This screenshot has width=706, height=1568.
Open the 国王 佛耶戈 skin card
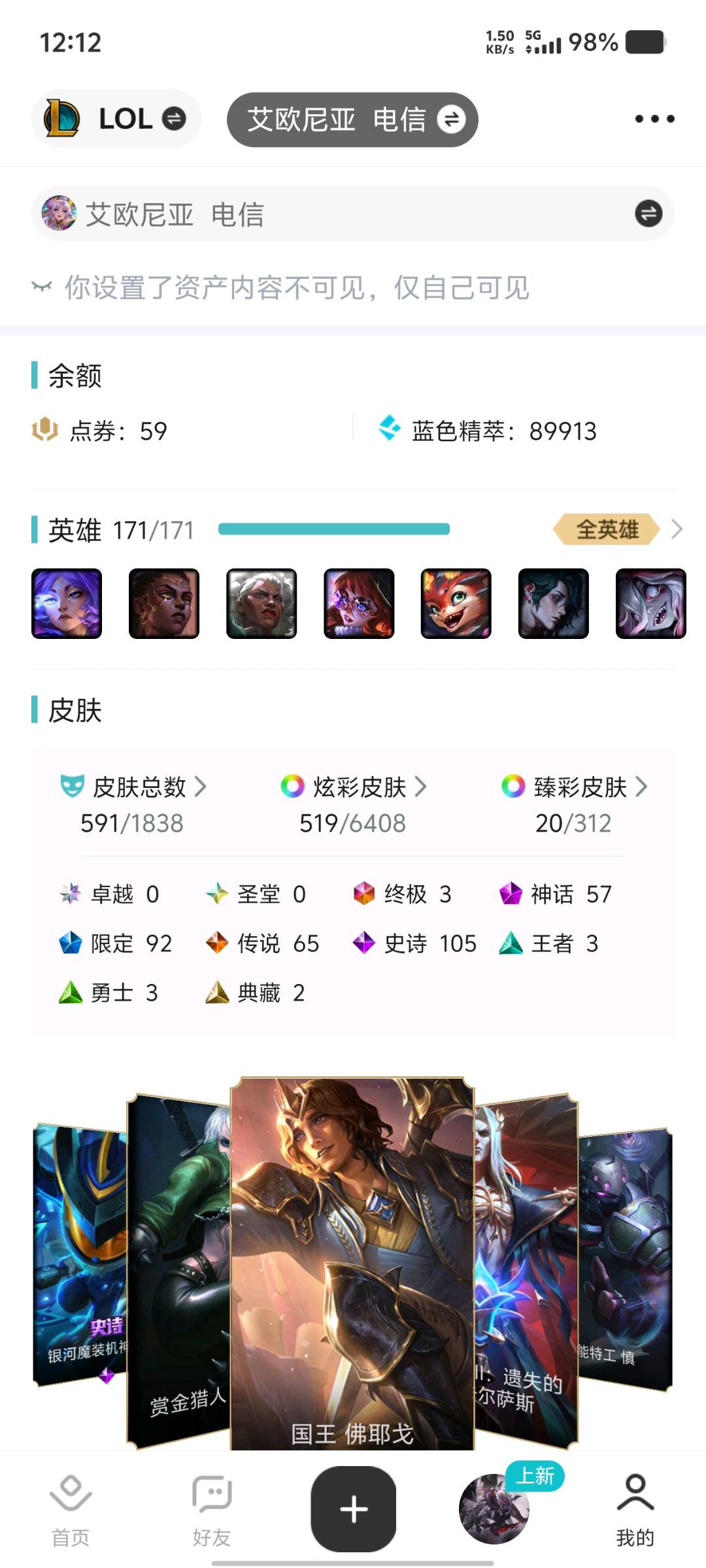click(352, 1264)
